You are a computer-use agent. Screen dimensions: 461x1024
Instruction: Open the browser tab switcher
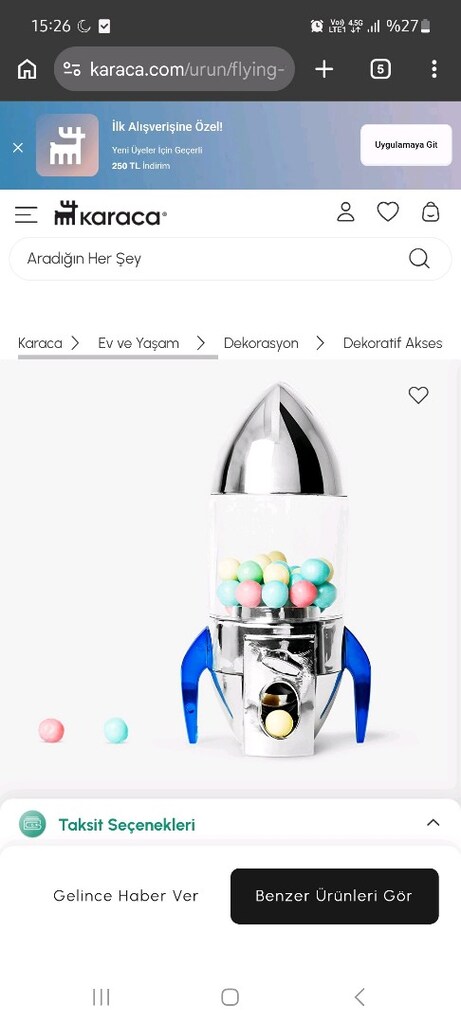point(381,69)
